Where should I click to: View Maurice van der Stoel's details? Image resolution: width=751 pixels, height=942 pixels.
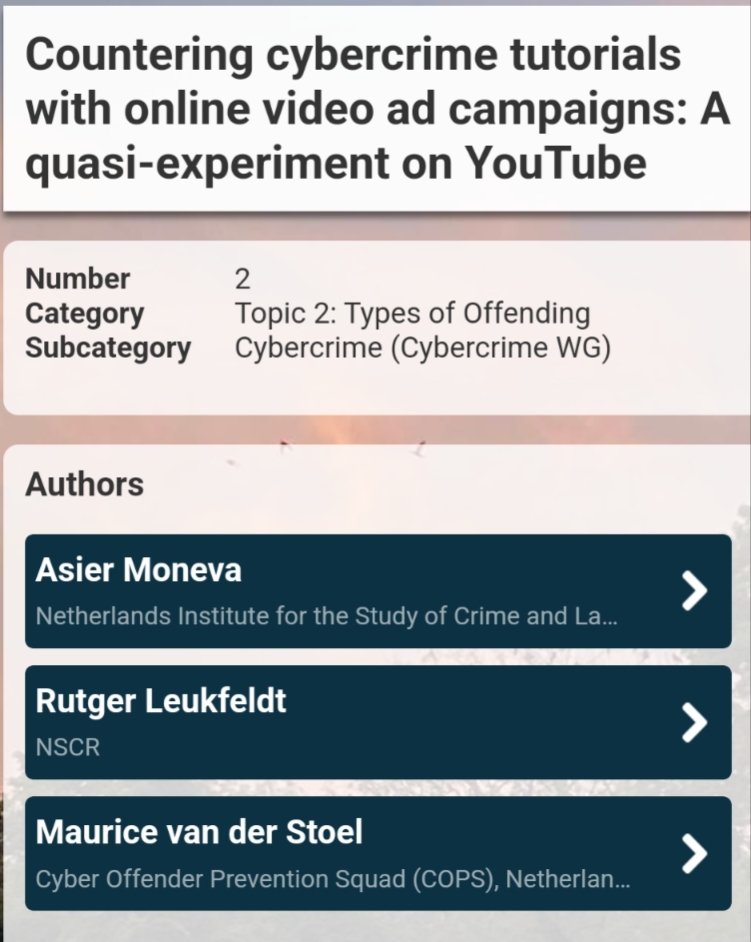[377, 853]
